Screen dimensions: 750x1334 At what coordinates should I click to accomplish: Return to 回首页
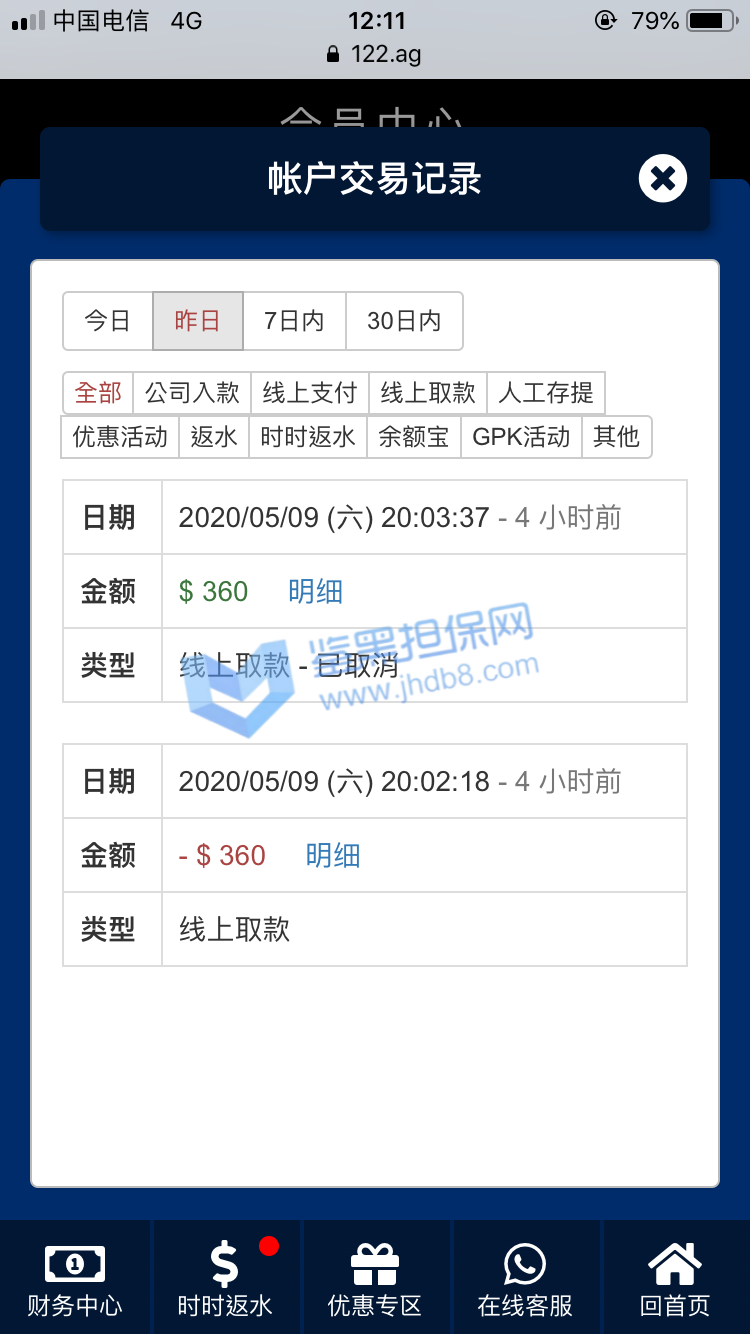(x=675, y=1280)
